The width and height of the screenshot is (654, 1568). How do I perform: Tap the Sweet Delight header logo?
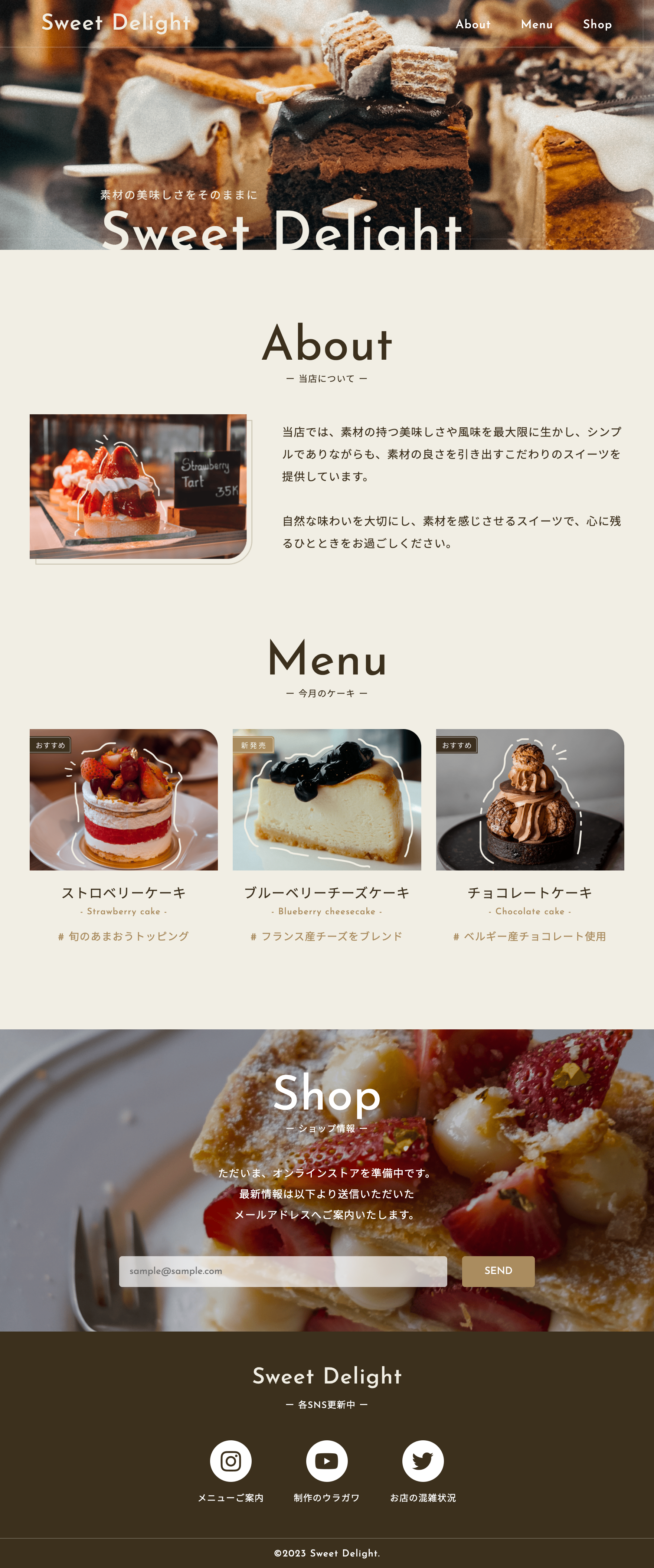pos(115,23)
